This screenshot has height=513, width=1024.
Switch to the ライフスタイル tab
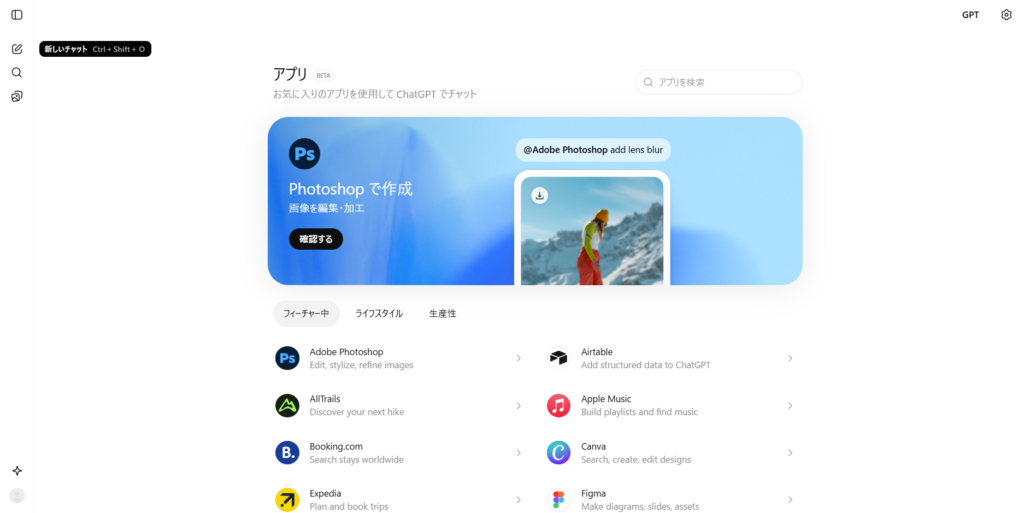click(379, 313)
